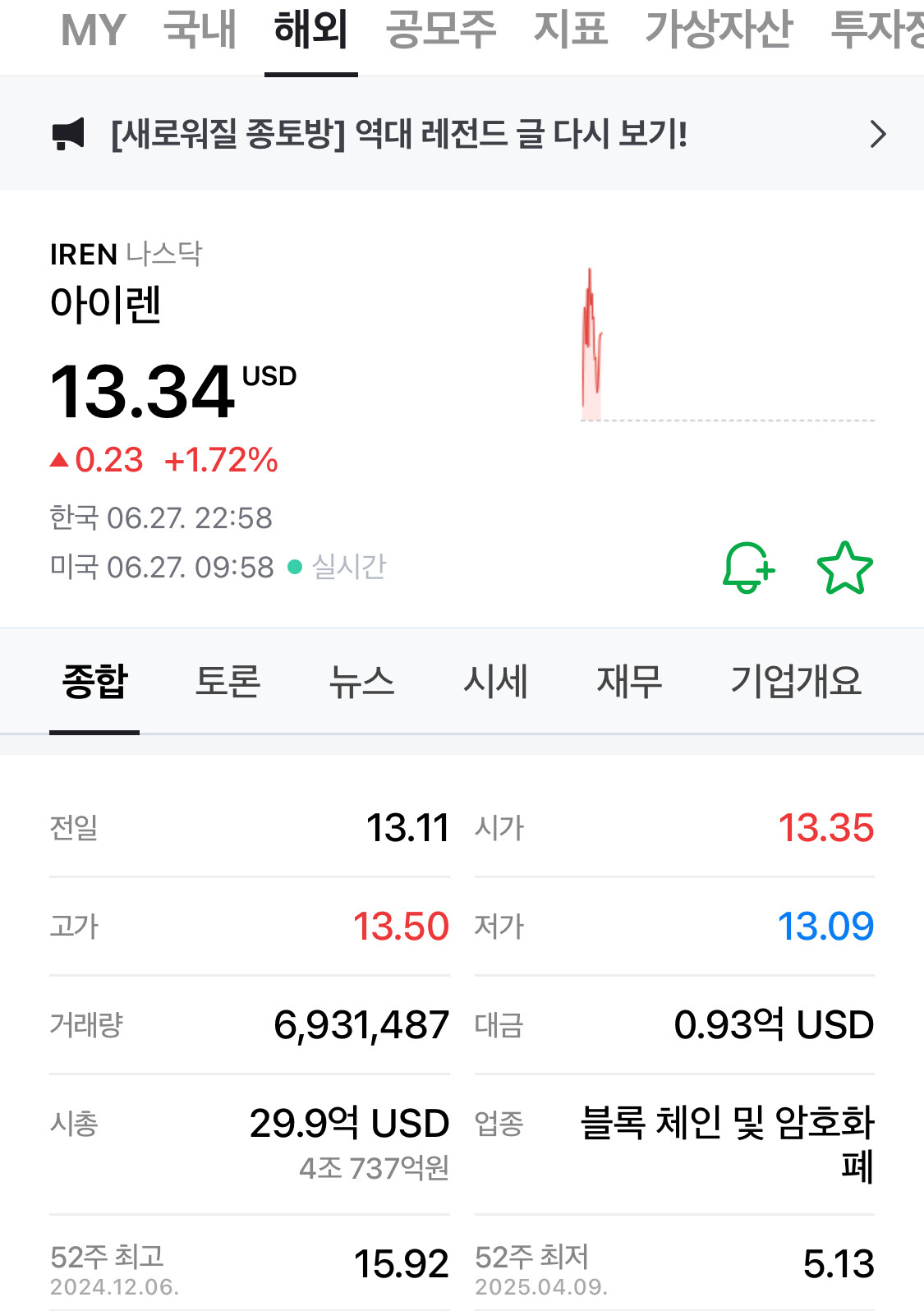
Task: Add a price alert with the bell icon
Action: (748, 568)
